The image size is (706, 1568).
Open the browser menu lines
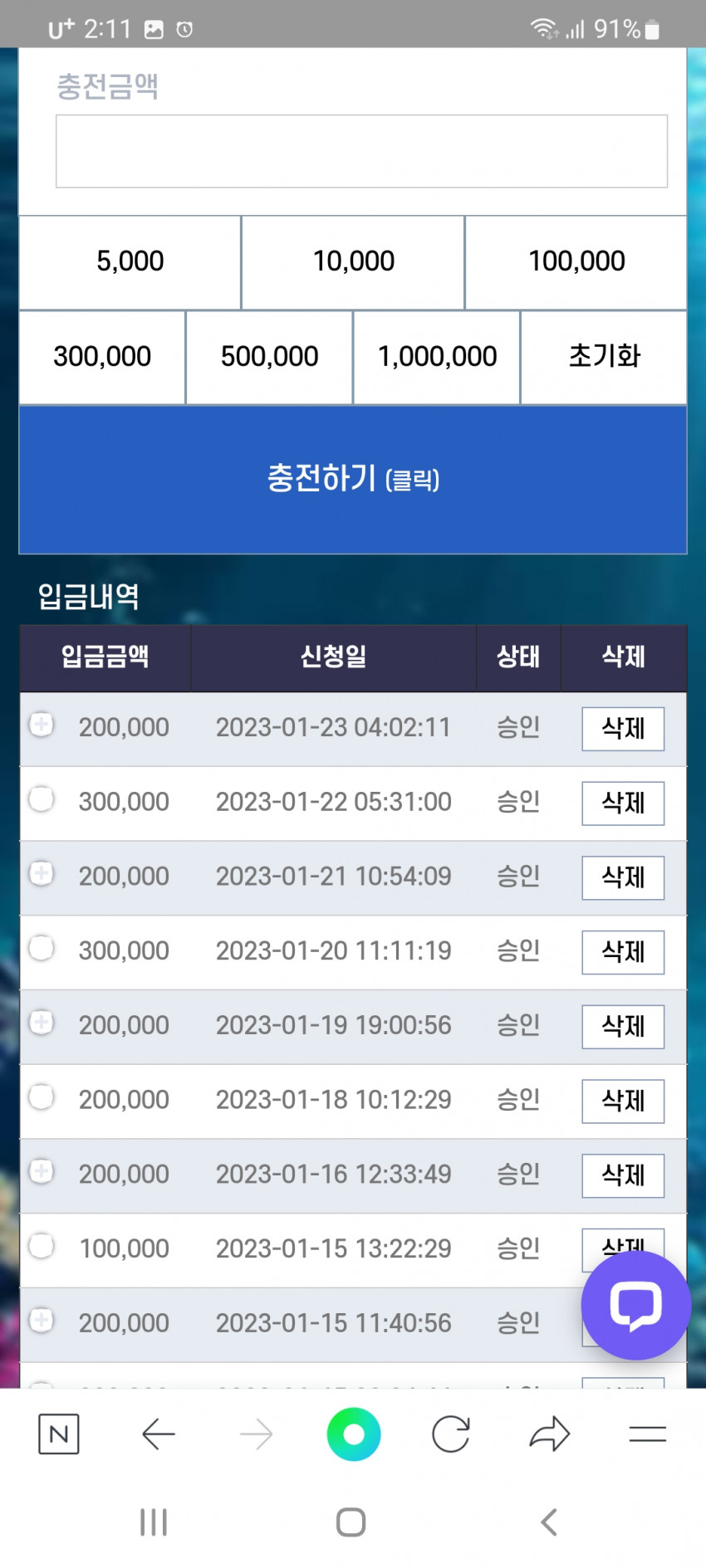pos(647,1434)
